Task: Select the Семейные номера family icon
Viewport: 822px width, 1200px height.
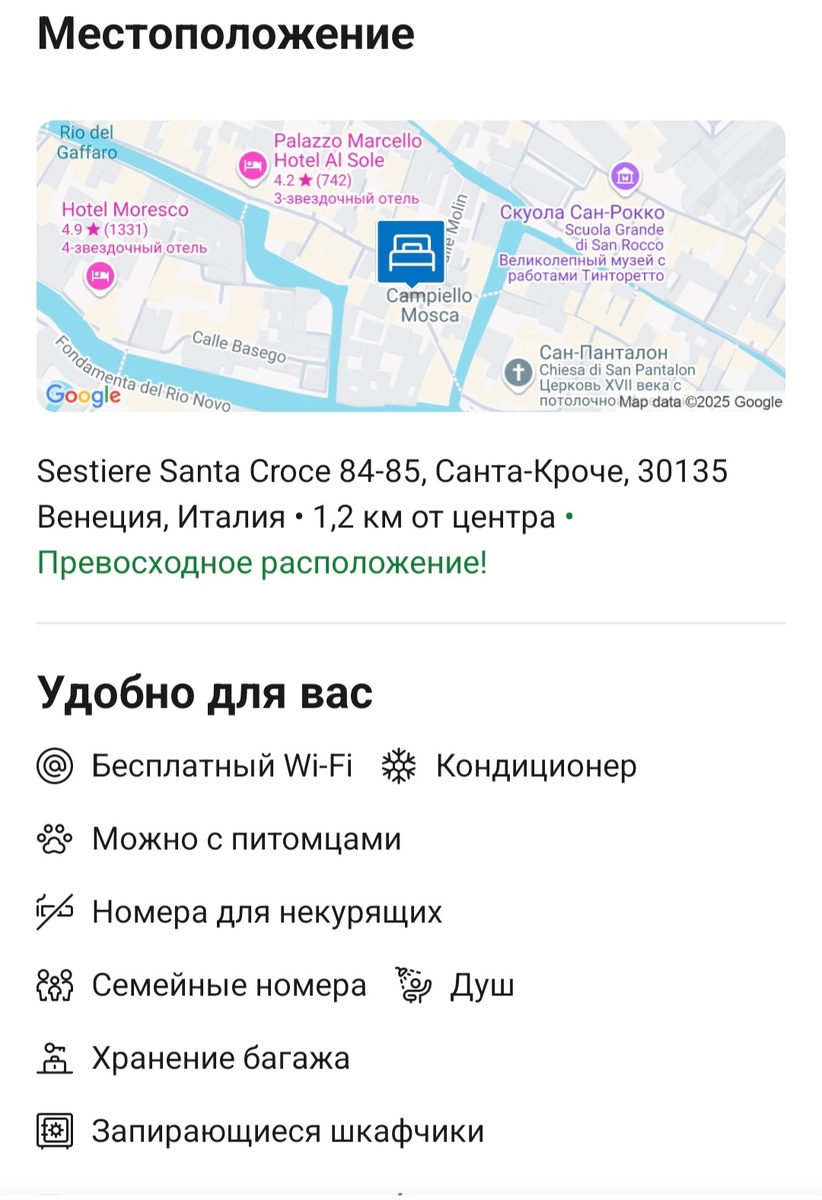Action: [55, 984]
